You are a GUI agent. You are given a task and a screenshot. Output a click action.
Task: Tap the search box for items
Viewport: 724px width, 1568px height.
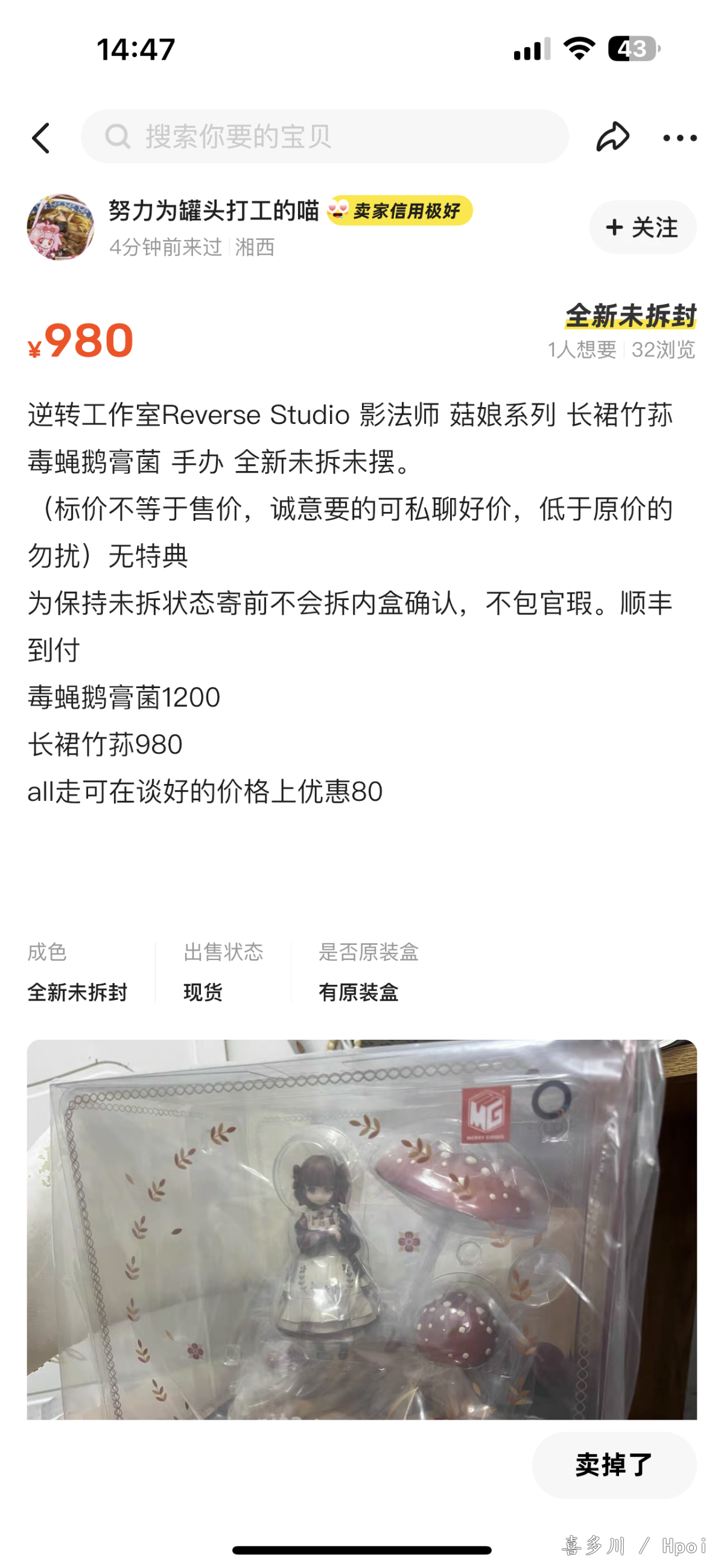325,136
